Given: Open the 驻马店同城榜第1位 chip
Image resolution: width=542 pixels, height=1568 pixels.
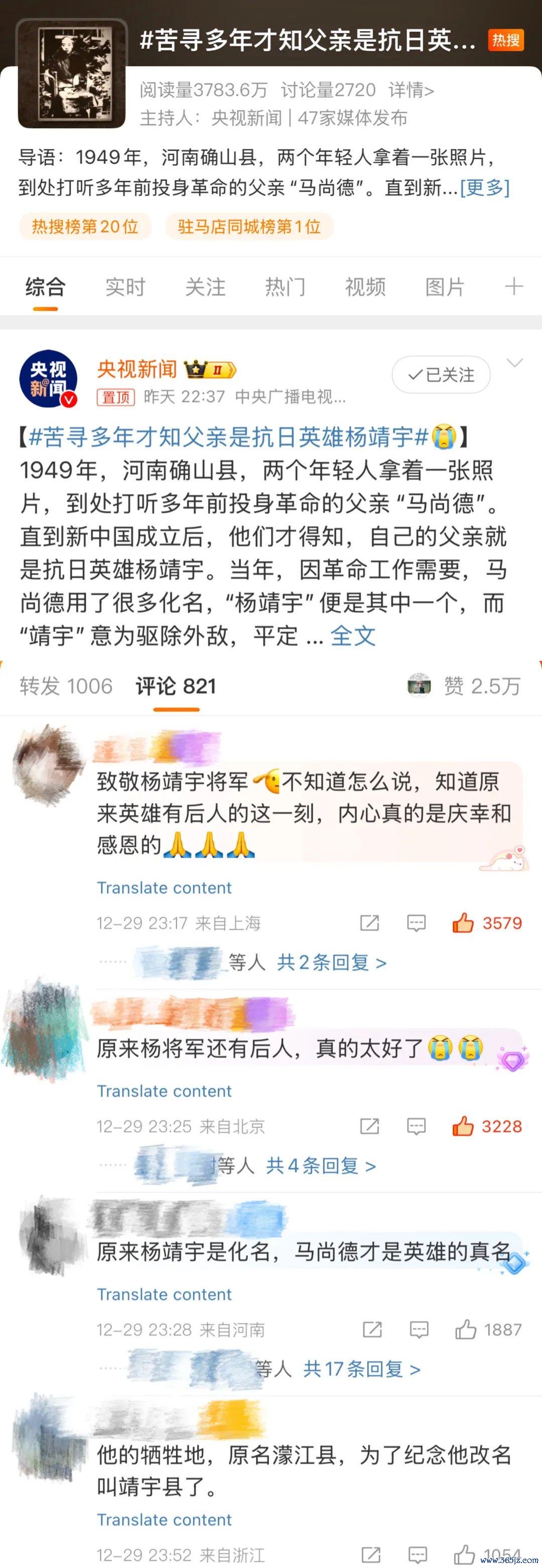Looking at the screenshot, I should (249, 227).
